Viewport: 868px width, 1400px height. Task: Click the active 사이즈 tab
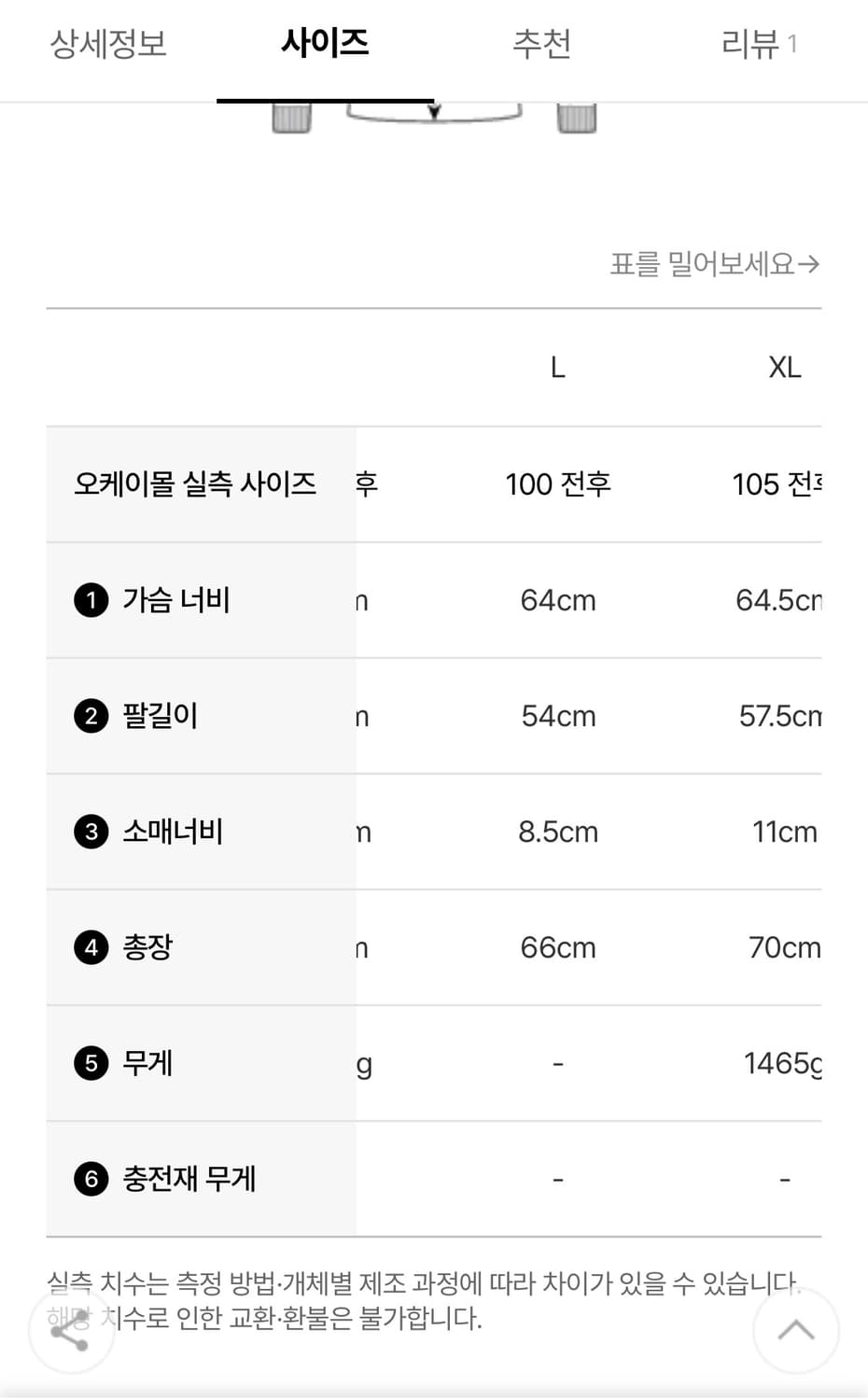click(x=326, y=45)
